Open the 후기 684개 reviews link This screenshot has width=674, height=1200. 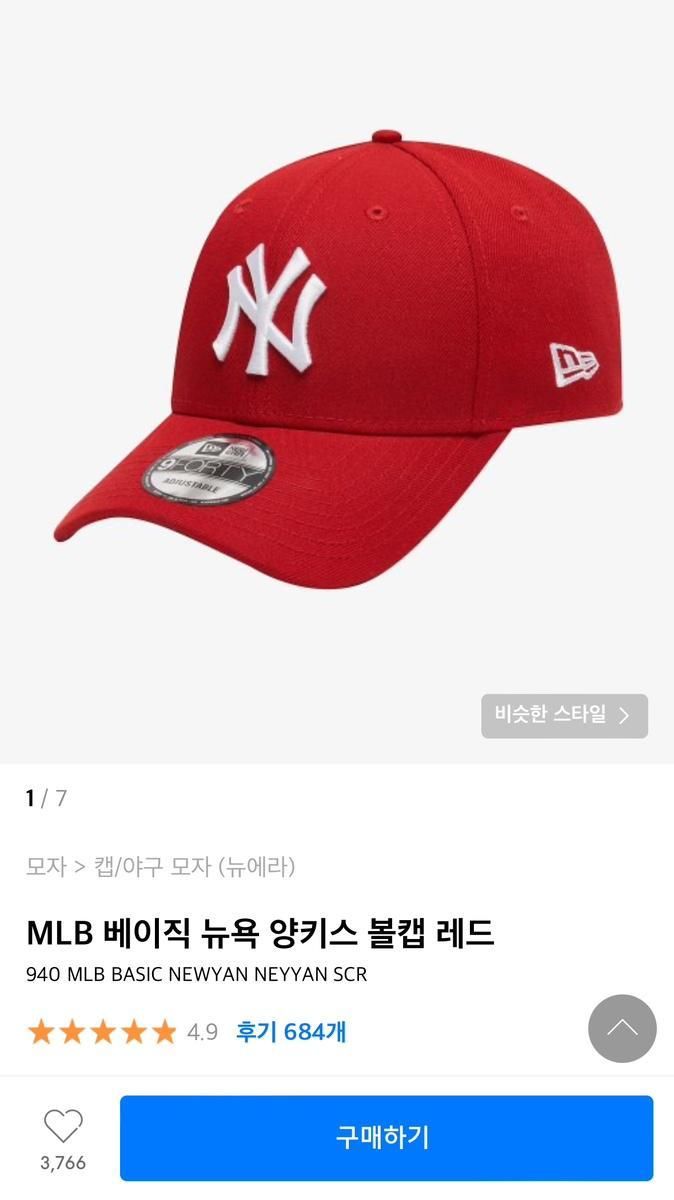click(x=291, y=1031)
